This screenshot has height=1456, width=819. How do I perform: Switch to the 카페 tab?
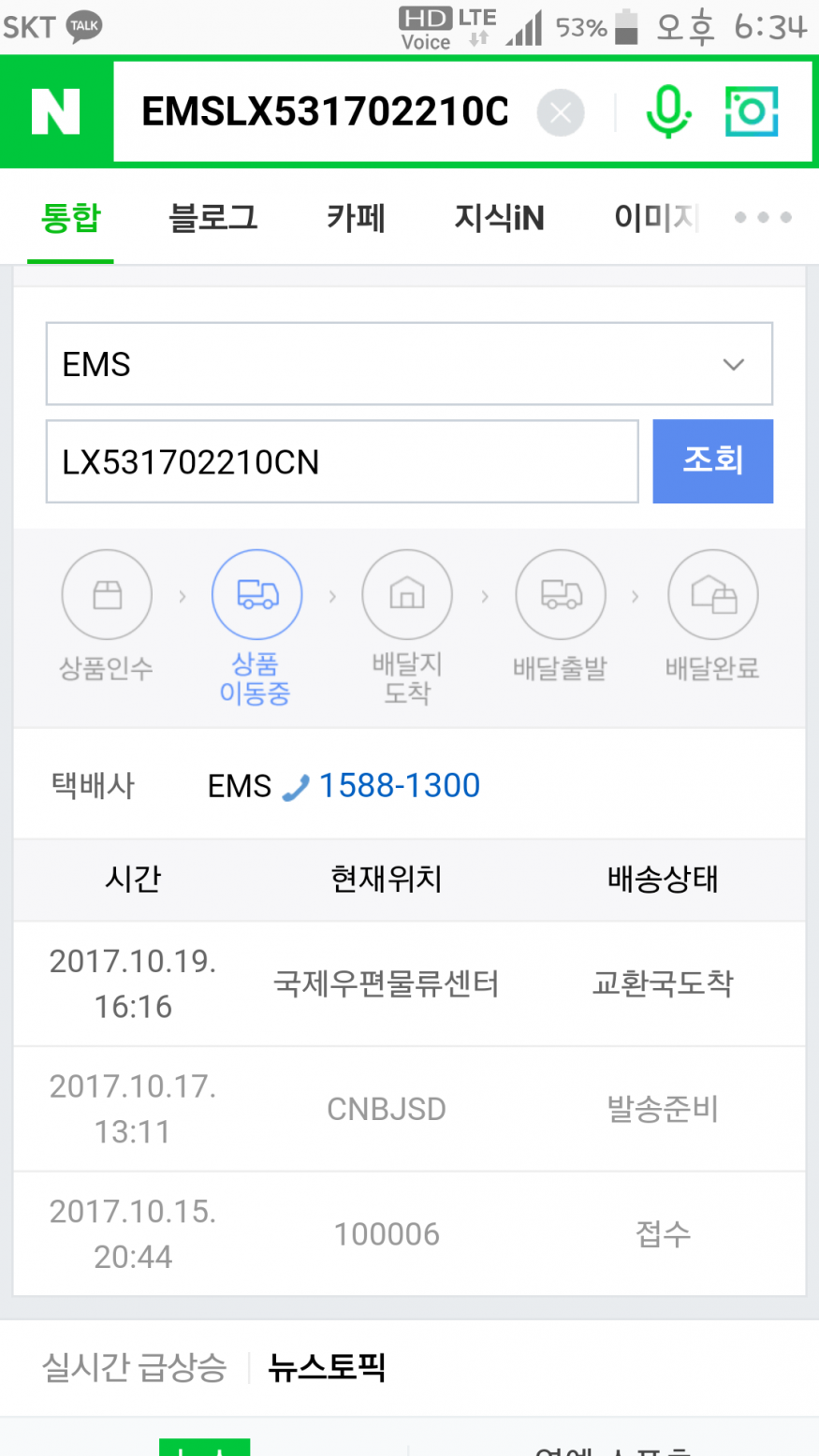pyautogui.click(x=356, y=218)
